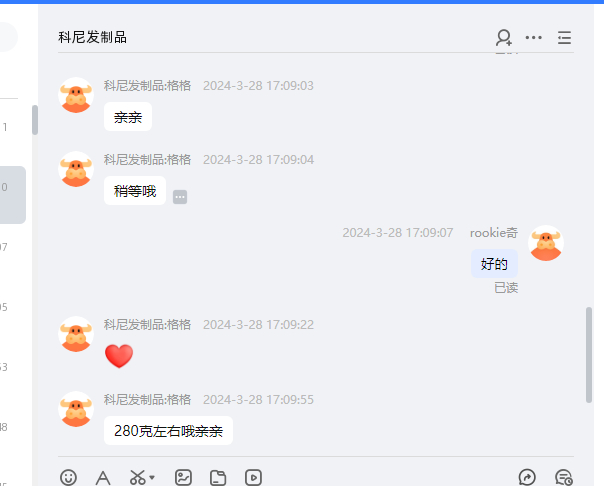Attach a file to the chat

coord(218,478)
